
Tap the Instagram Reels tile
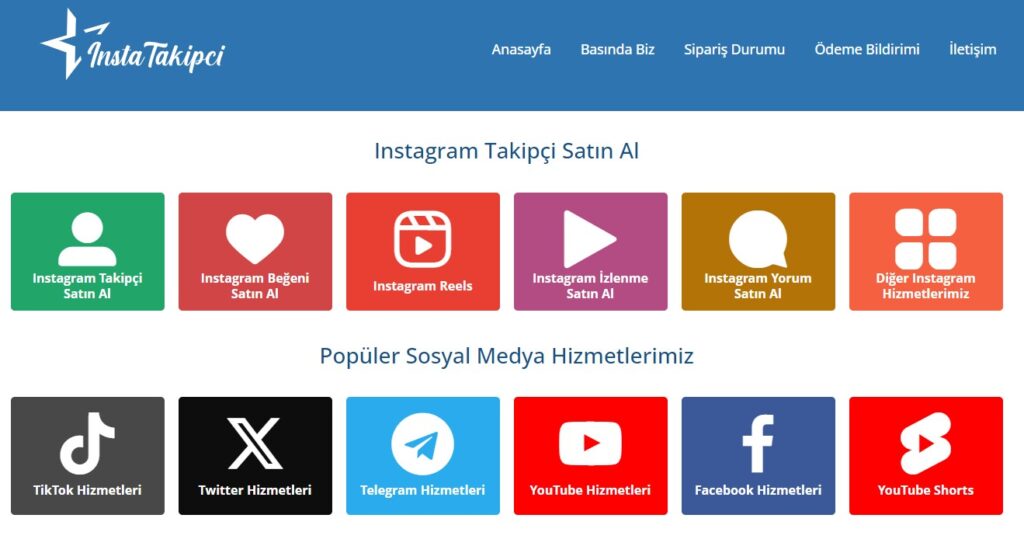(423, 252)
